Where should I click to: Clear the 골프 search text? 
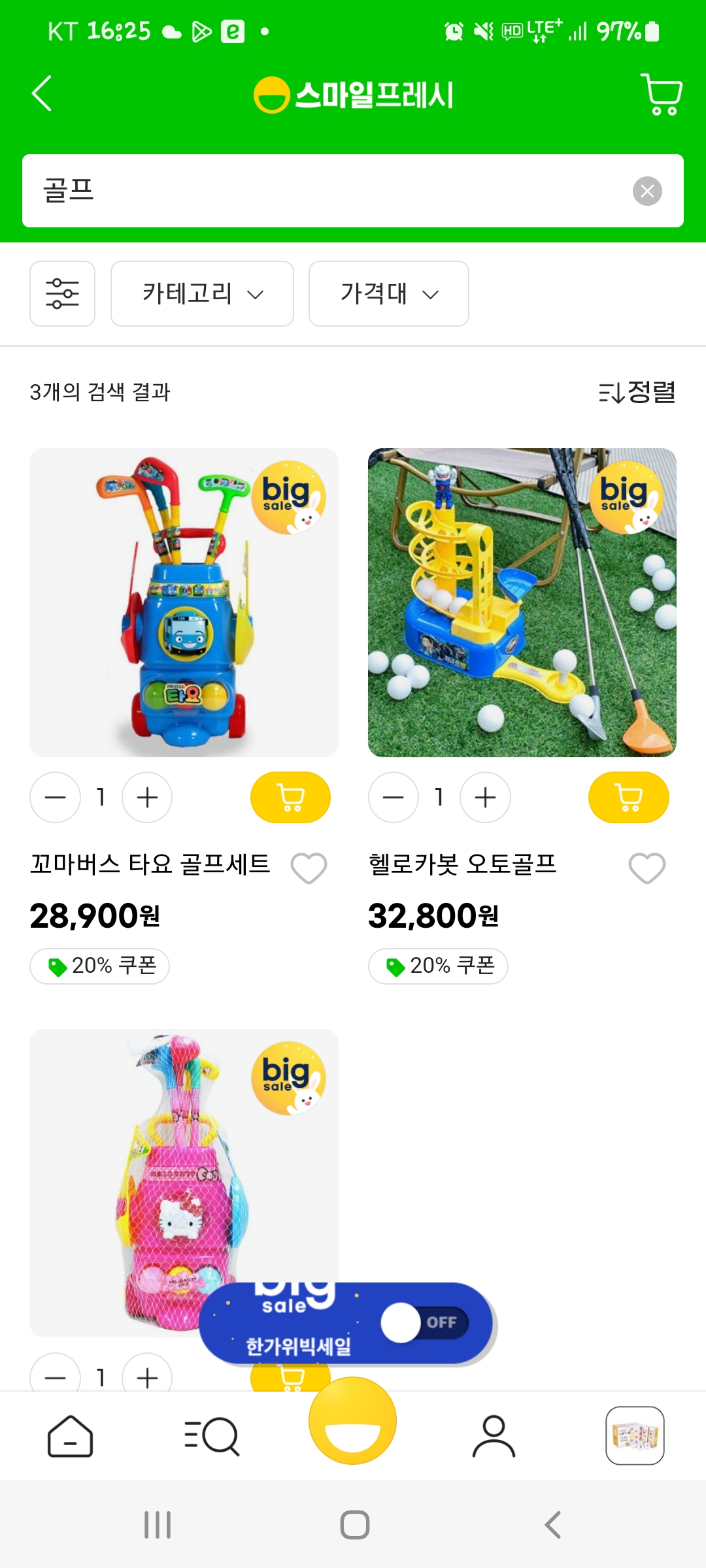click(647, 191)
